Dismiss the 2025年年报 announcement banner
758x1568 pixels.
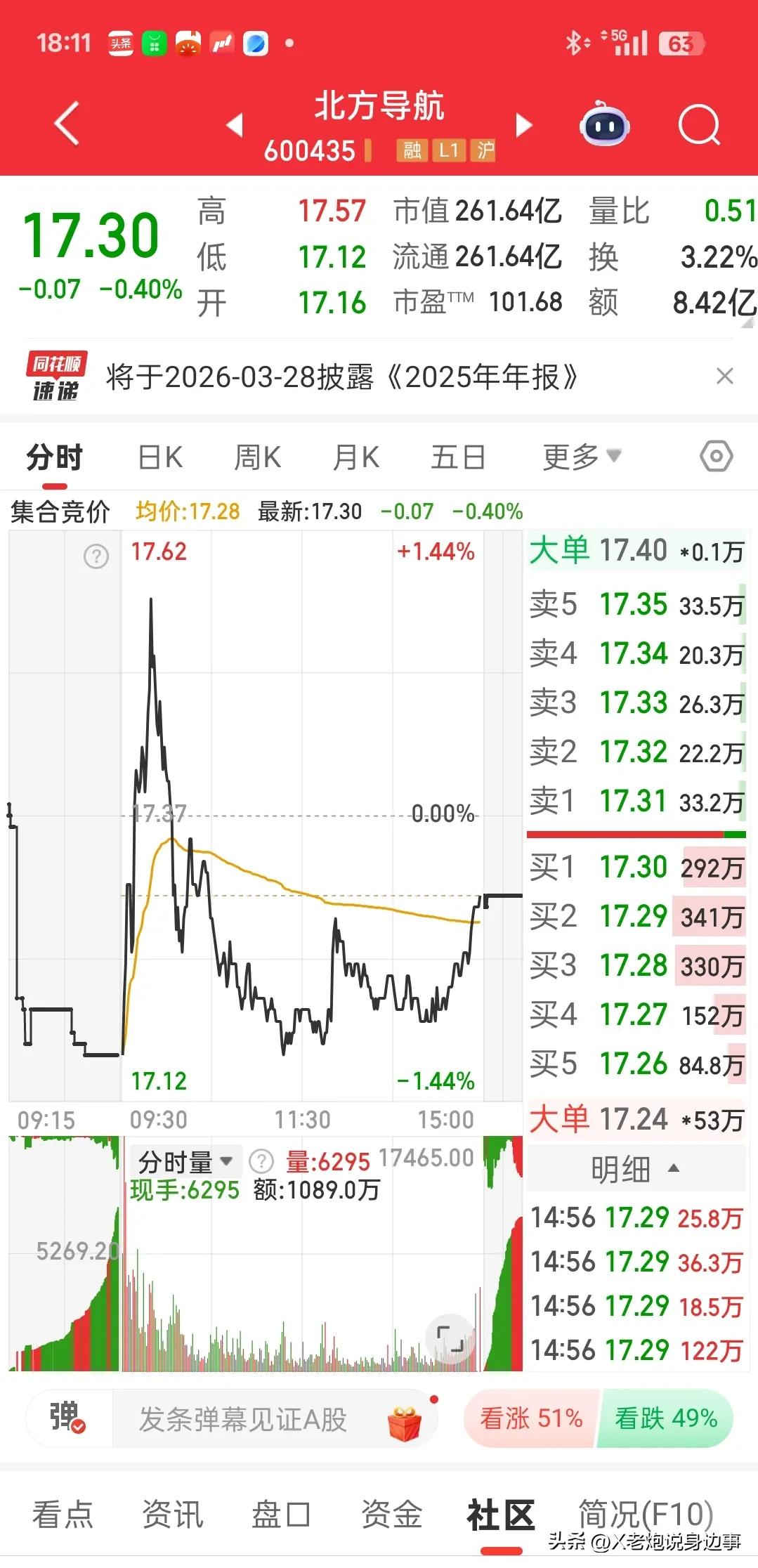[x=726, y=377]
